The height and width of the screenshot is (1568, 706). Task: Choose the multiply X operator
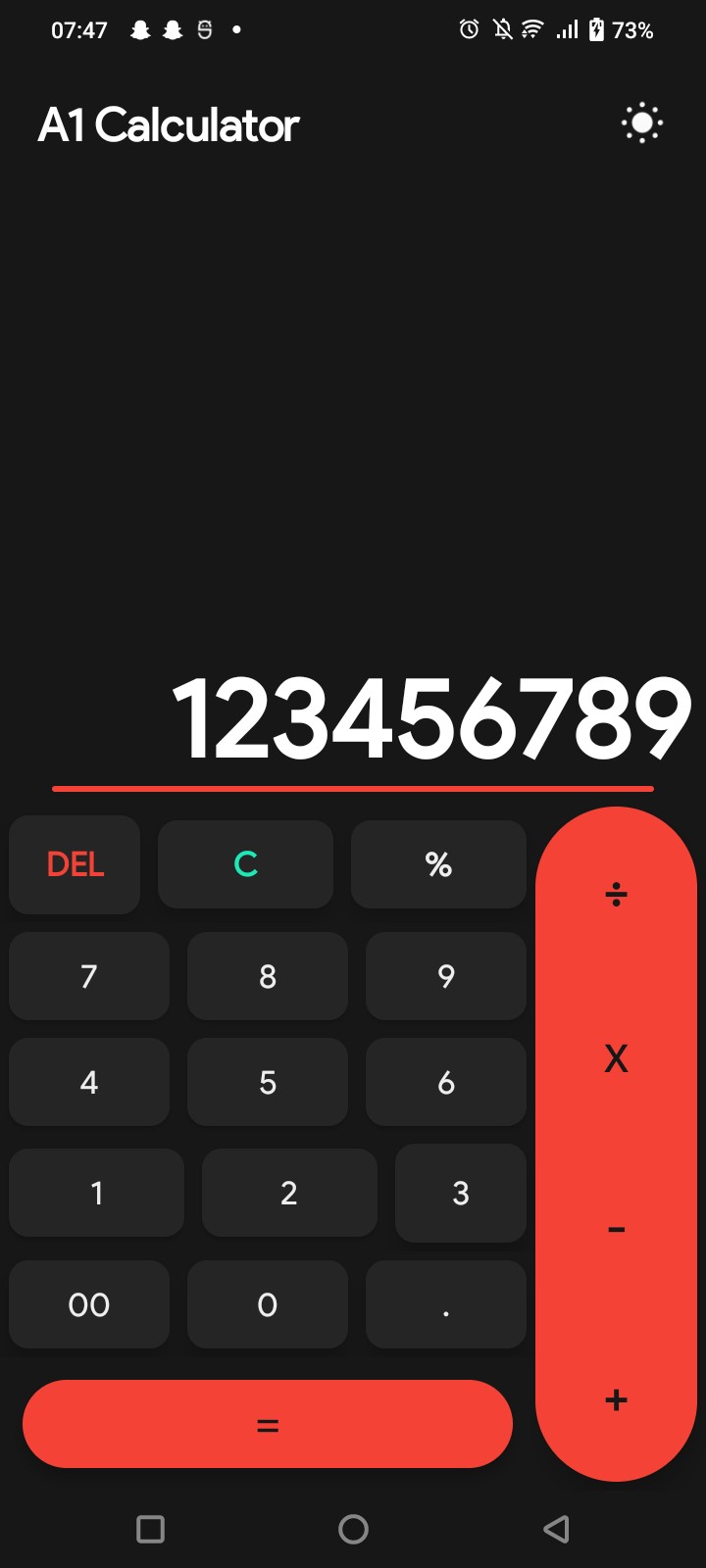pos(616,1058)
